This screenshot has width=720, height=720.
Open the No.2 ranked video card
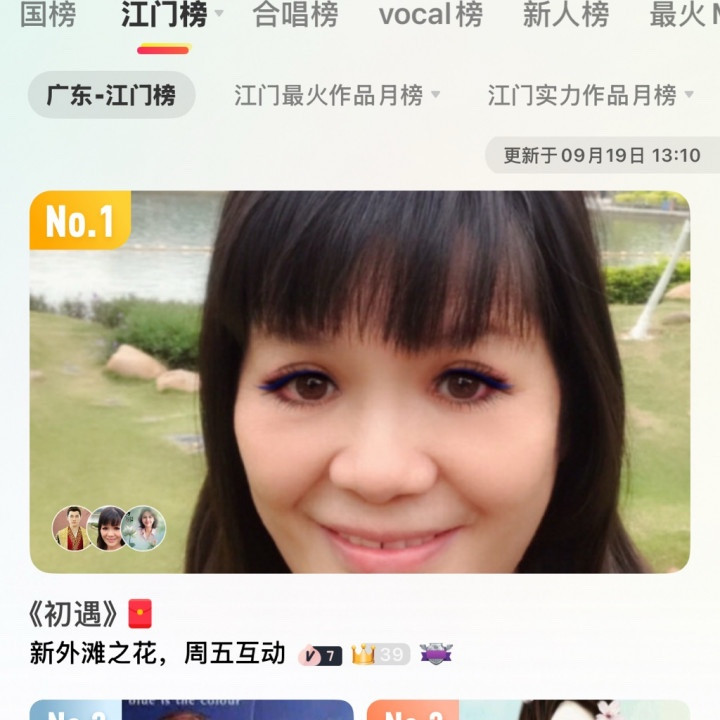pos(191,710)
